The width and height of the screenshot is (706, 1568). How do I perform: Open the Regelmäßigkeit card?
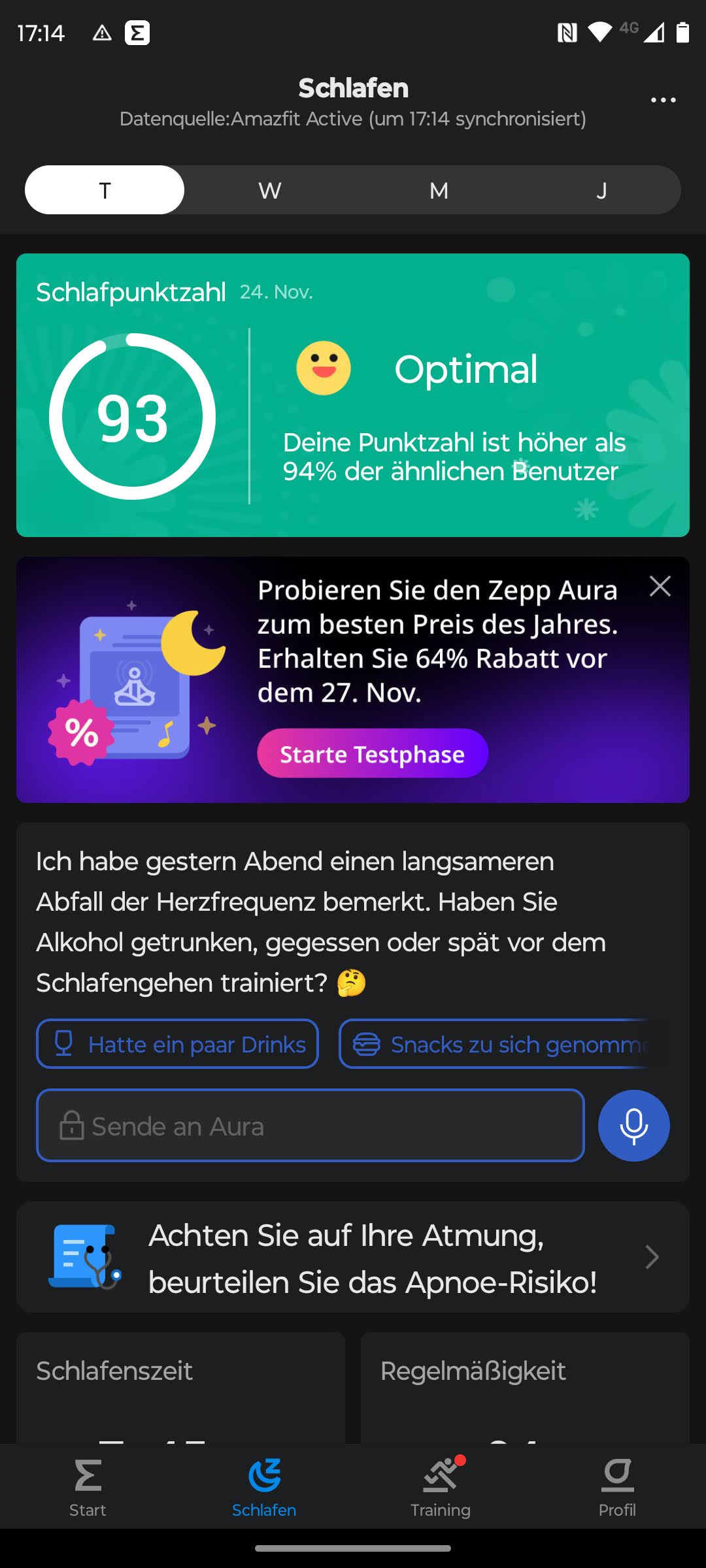pos(525,1385)
